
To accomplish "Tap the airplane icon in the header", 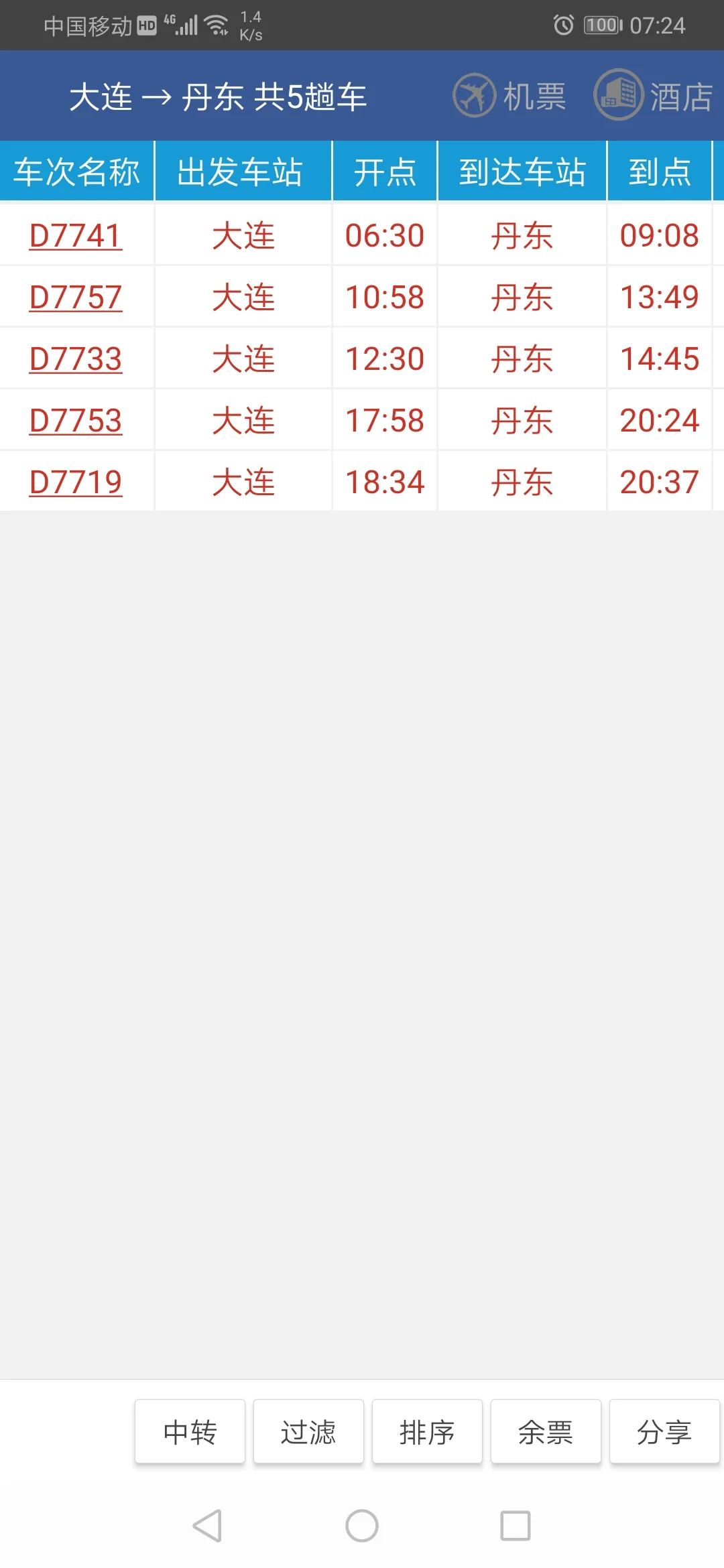I will [x=475, y=96].
